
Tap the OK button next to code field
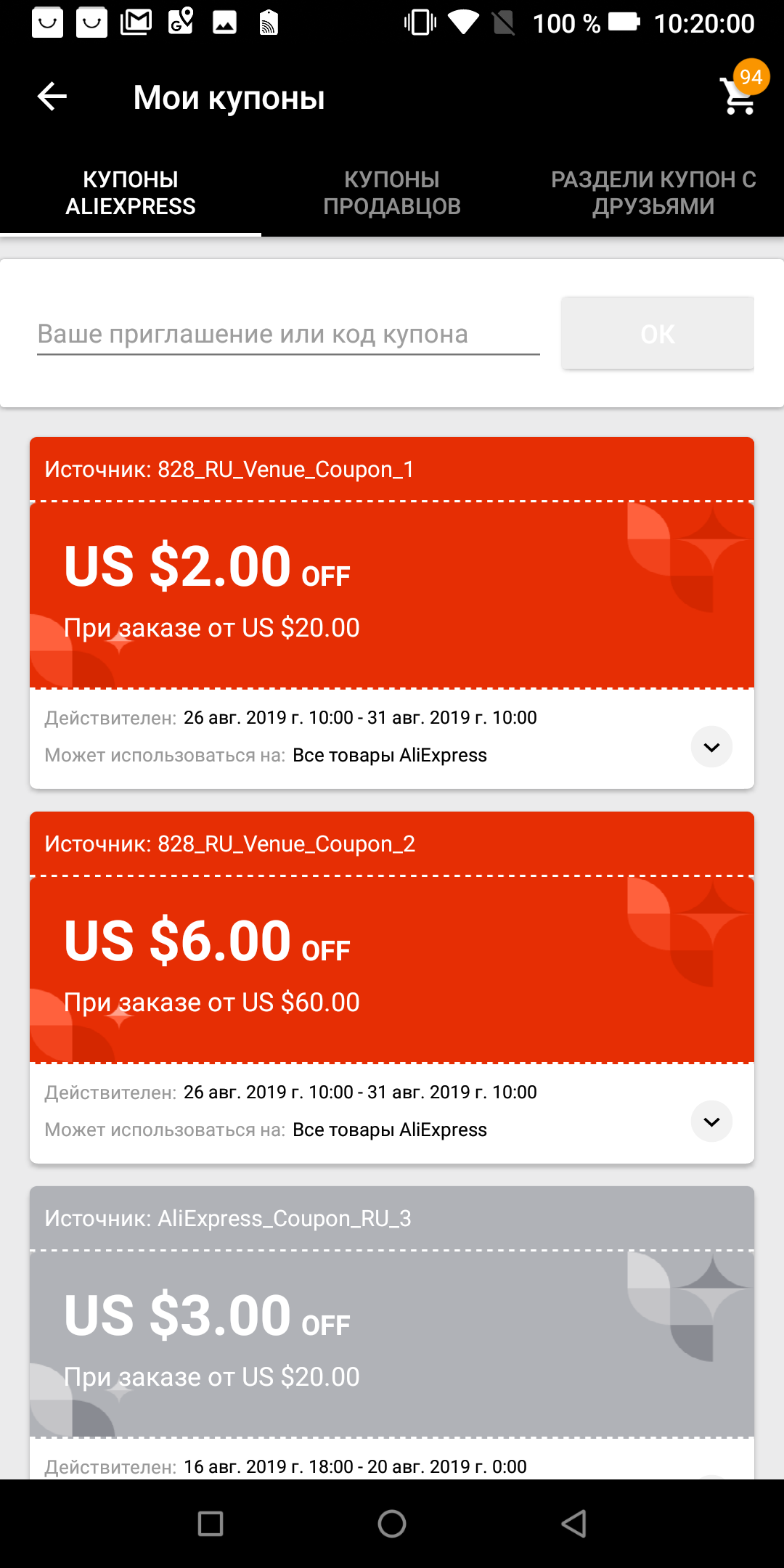pyautogui.click(x=658, y=333)
